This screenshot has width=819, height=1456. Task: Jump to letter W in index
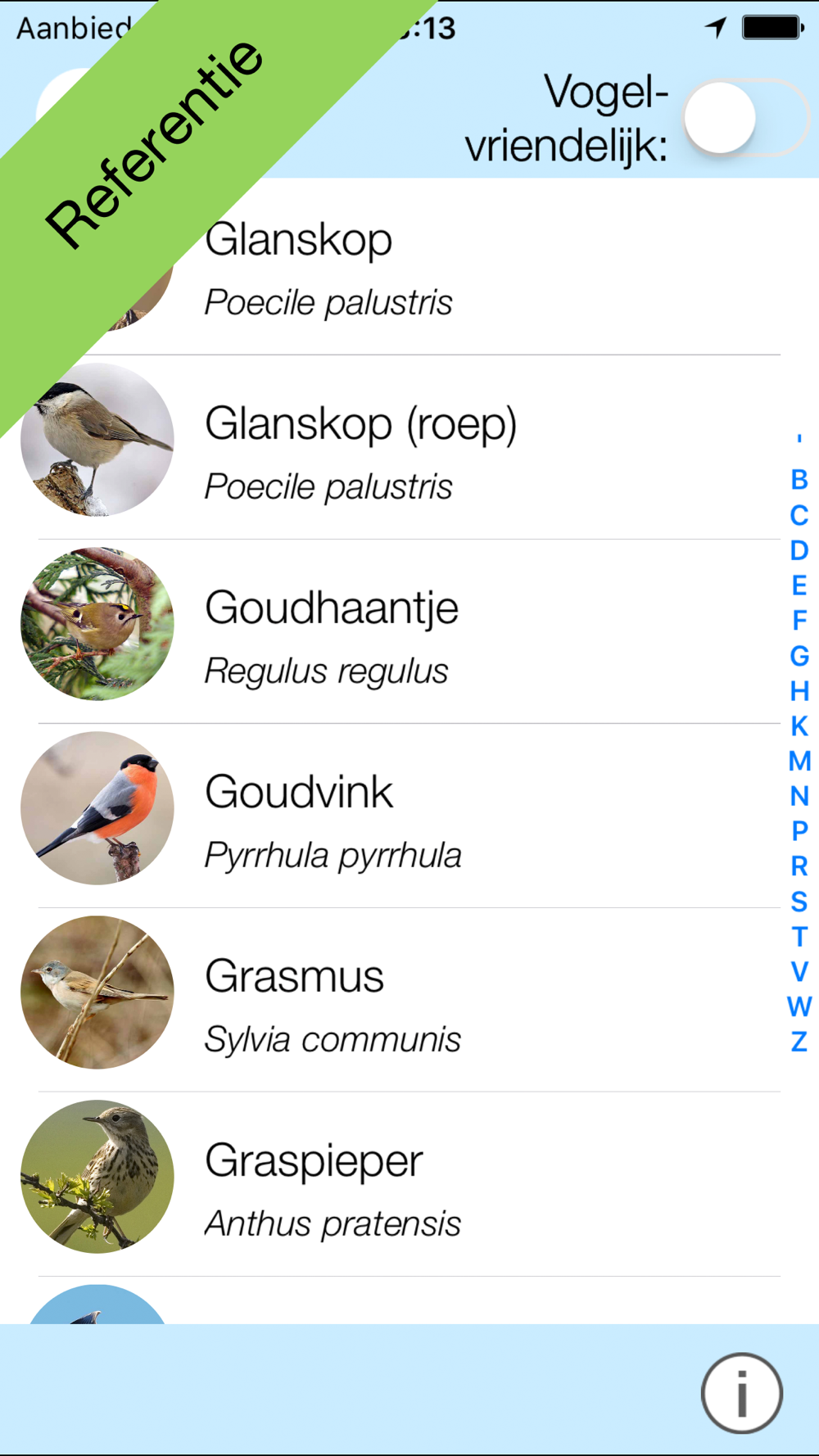click(799, 1006)
